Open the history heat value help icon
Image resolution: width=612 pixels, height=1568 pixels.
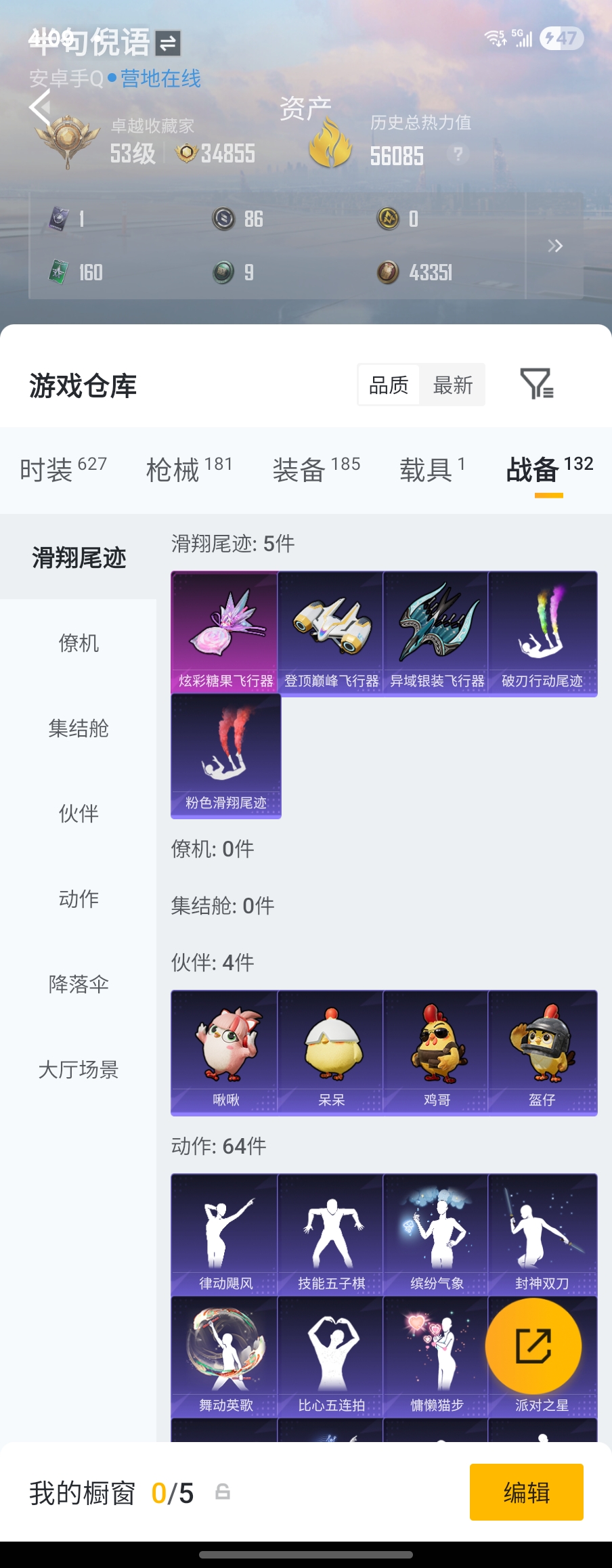[458, 154]
